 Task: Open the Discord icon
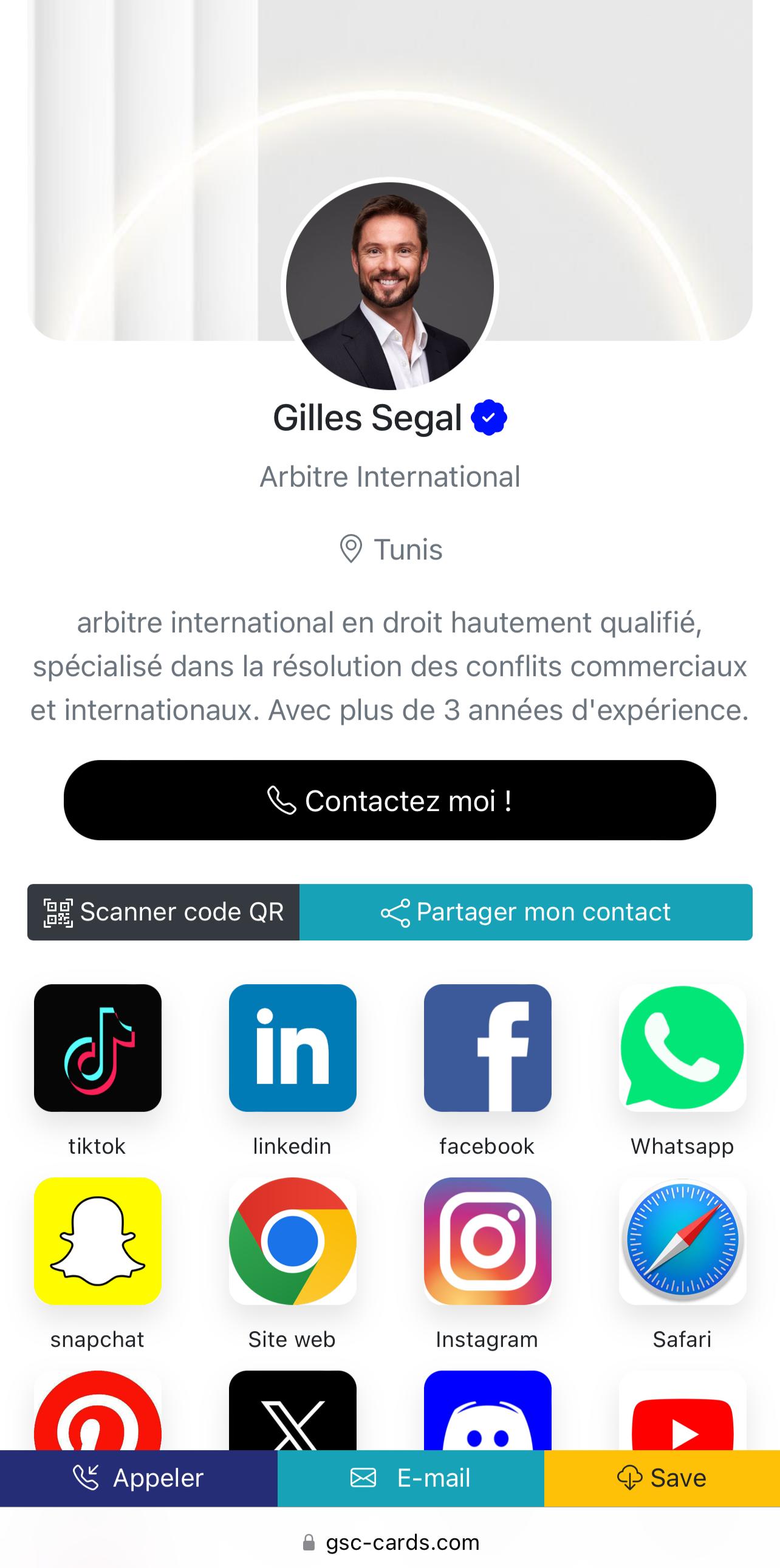click(x=487, y=1412)
